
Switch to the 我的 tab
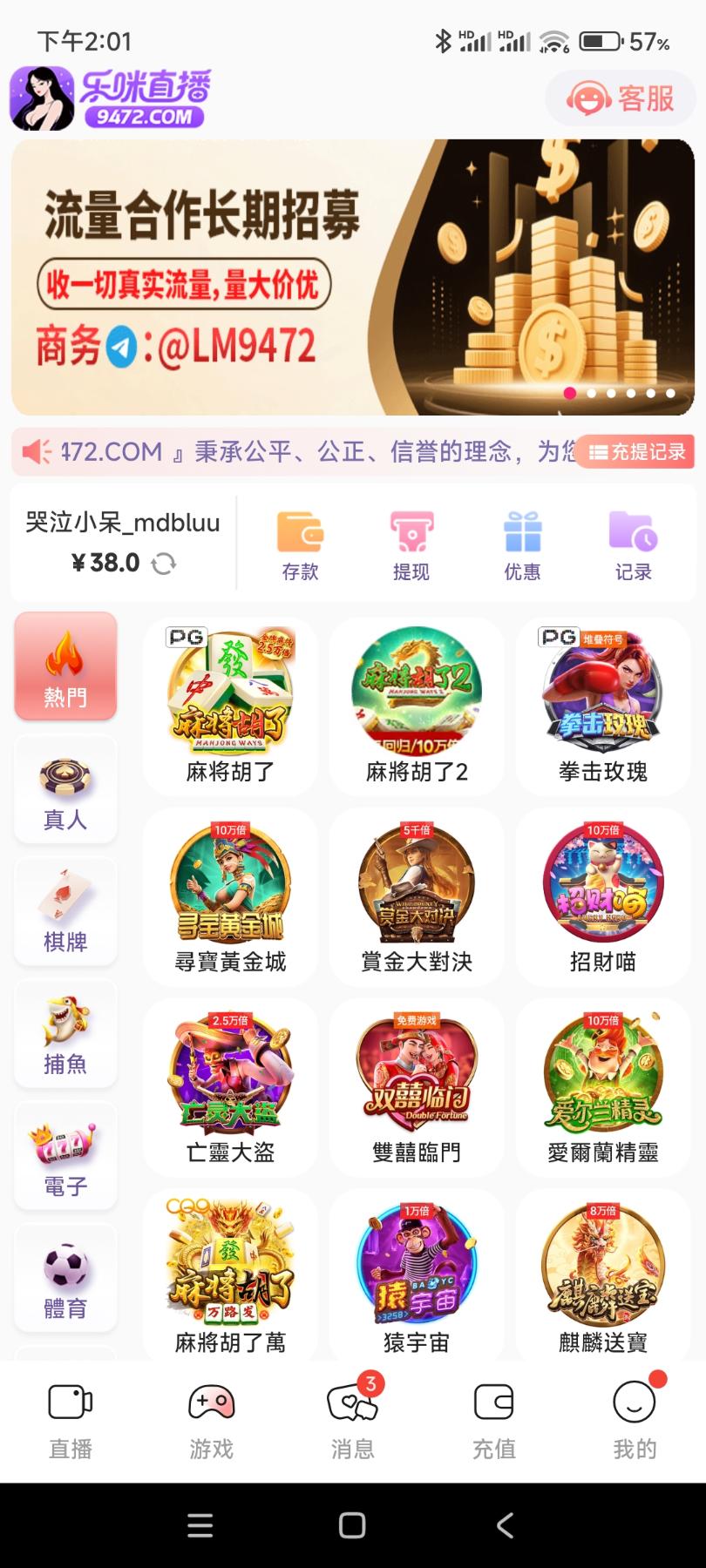[x=635, y=1420]
